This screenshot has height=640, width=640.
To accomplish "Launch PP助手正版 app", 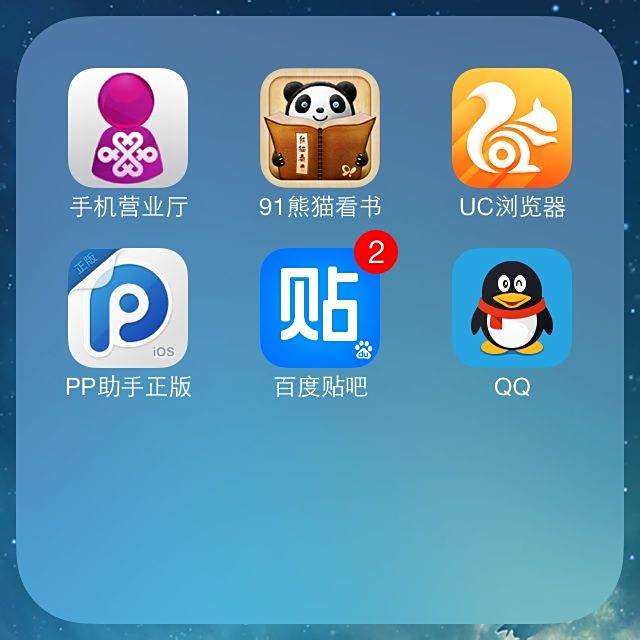I will point(128,308).
